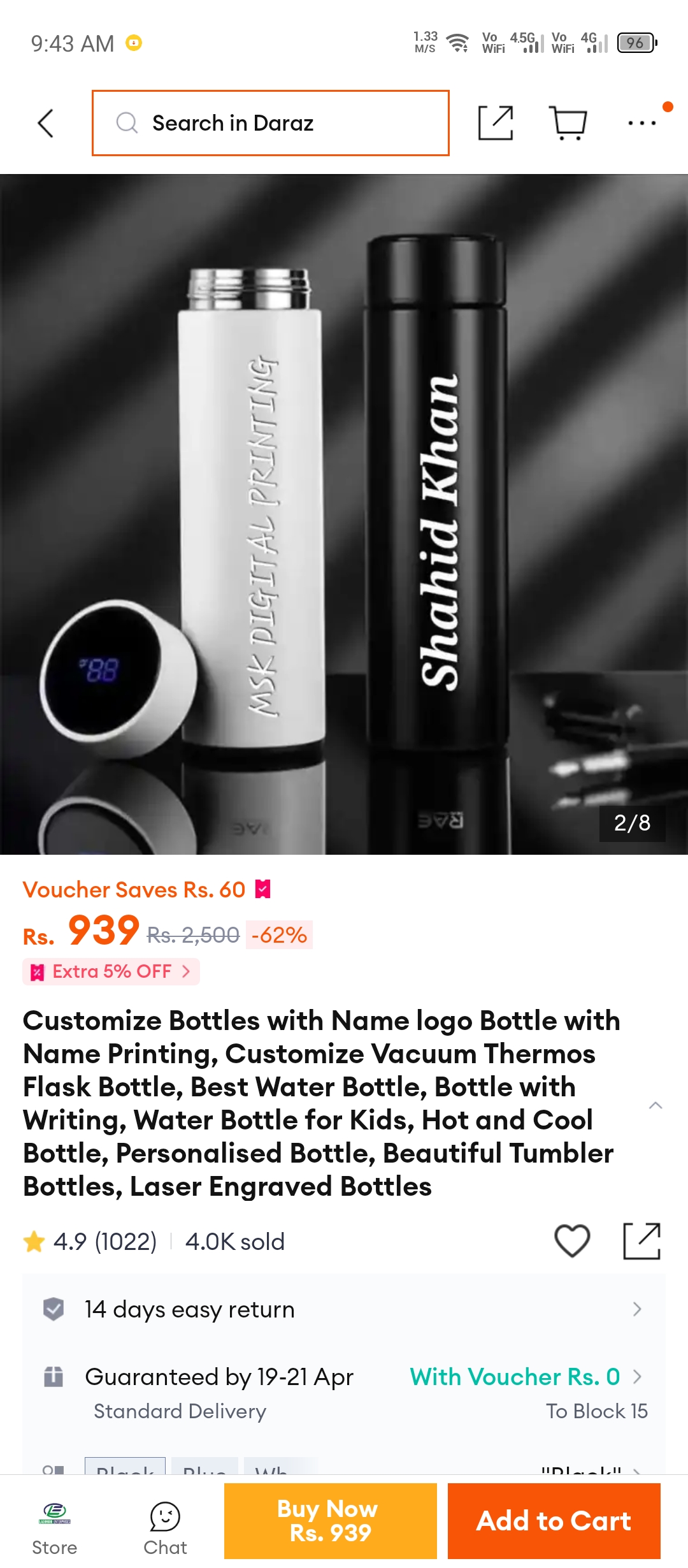Viewport: 688px width, 1568px height.
Task: Share using icon beside the heart
Action: click(641, 1241)
